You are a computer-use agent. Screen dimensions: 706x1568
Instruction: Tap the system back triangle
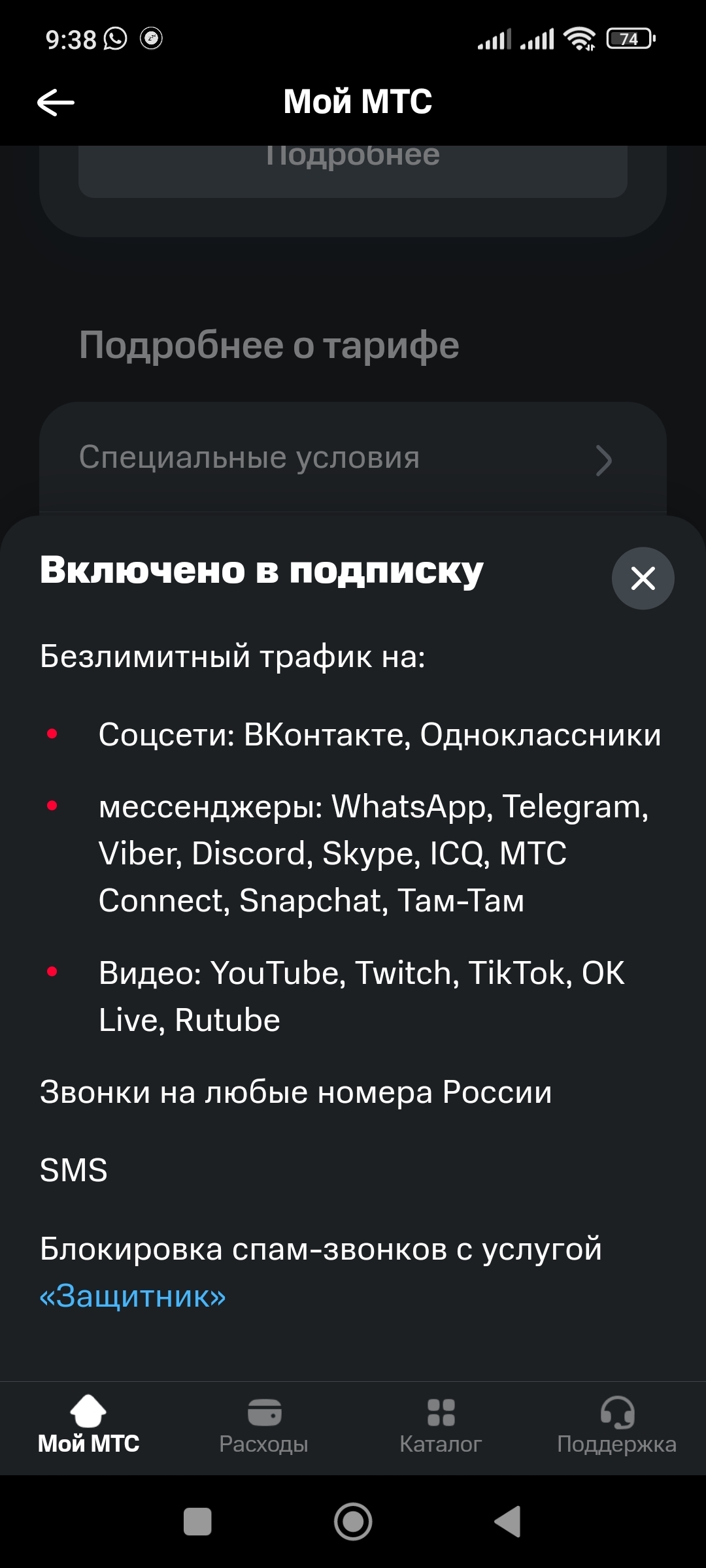[x=508, y=1521]
